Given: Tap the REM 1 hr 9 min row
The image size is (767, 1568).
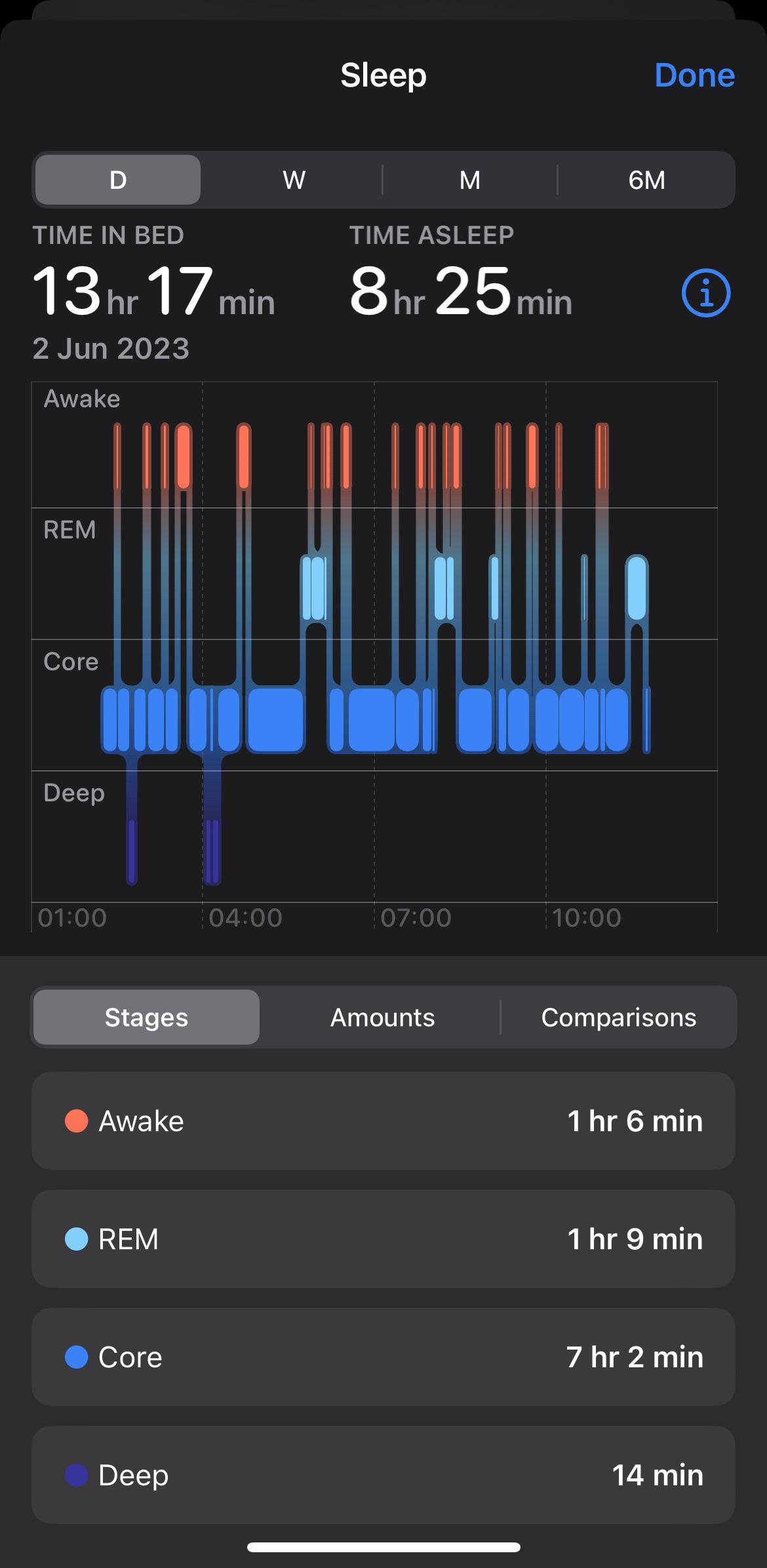Looking at the screenshot, I should [383, 1238].
